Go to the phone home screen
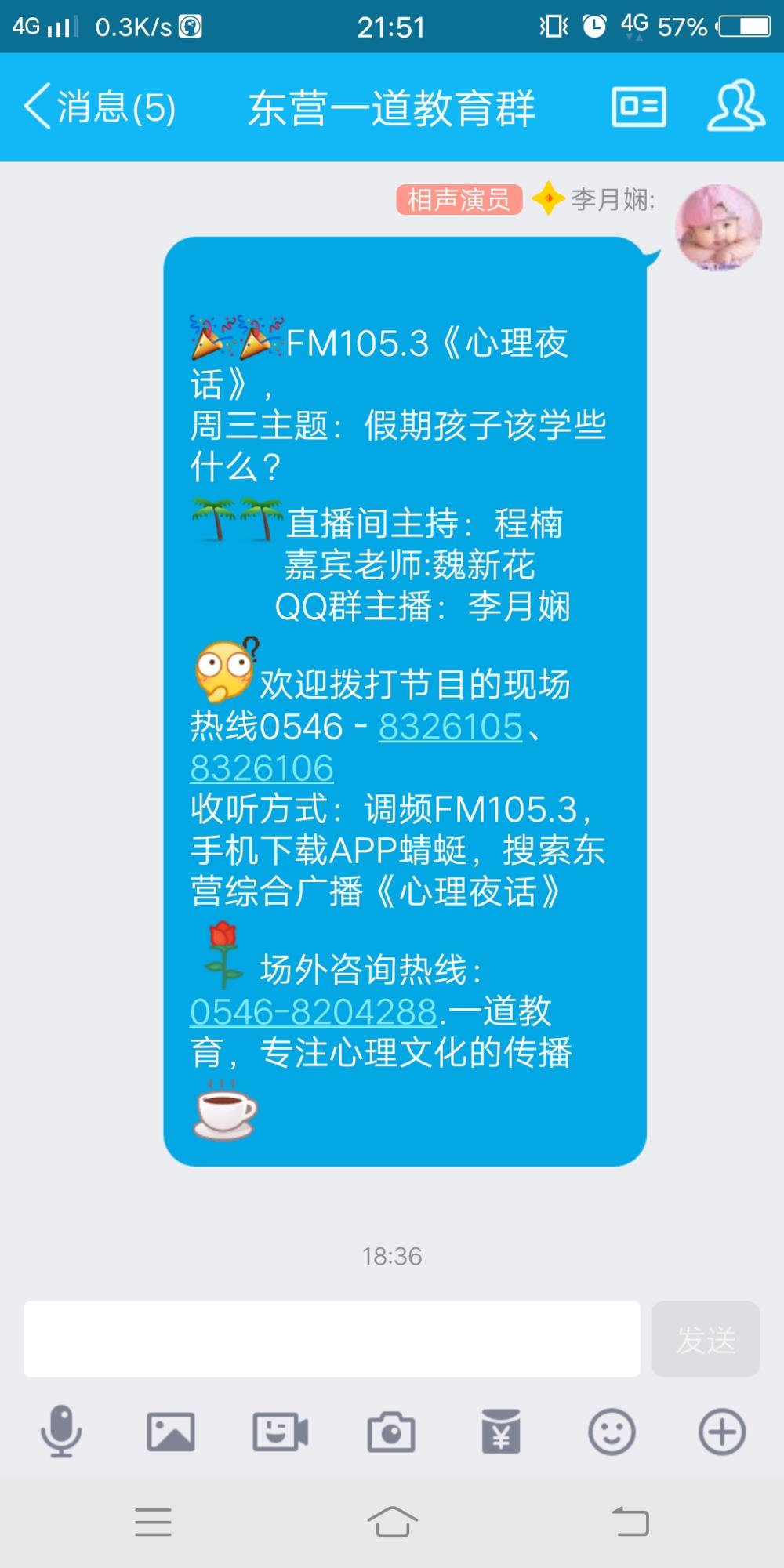Screen dimensions: 784x1568 click(392, 1522)
